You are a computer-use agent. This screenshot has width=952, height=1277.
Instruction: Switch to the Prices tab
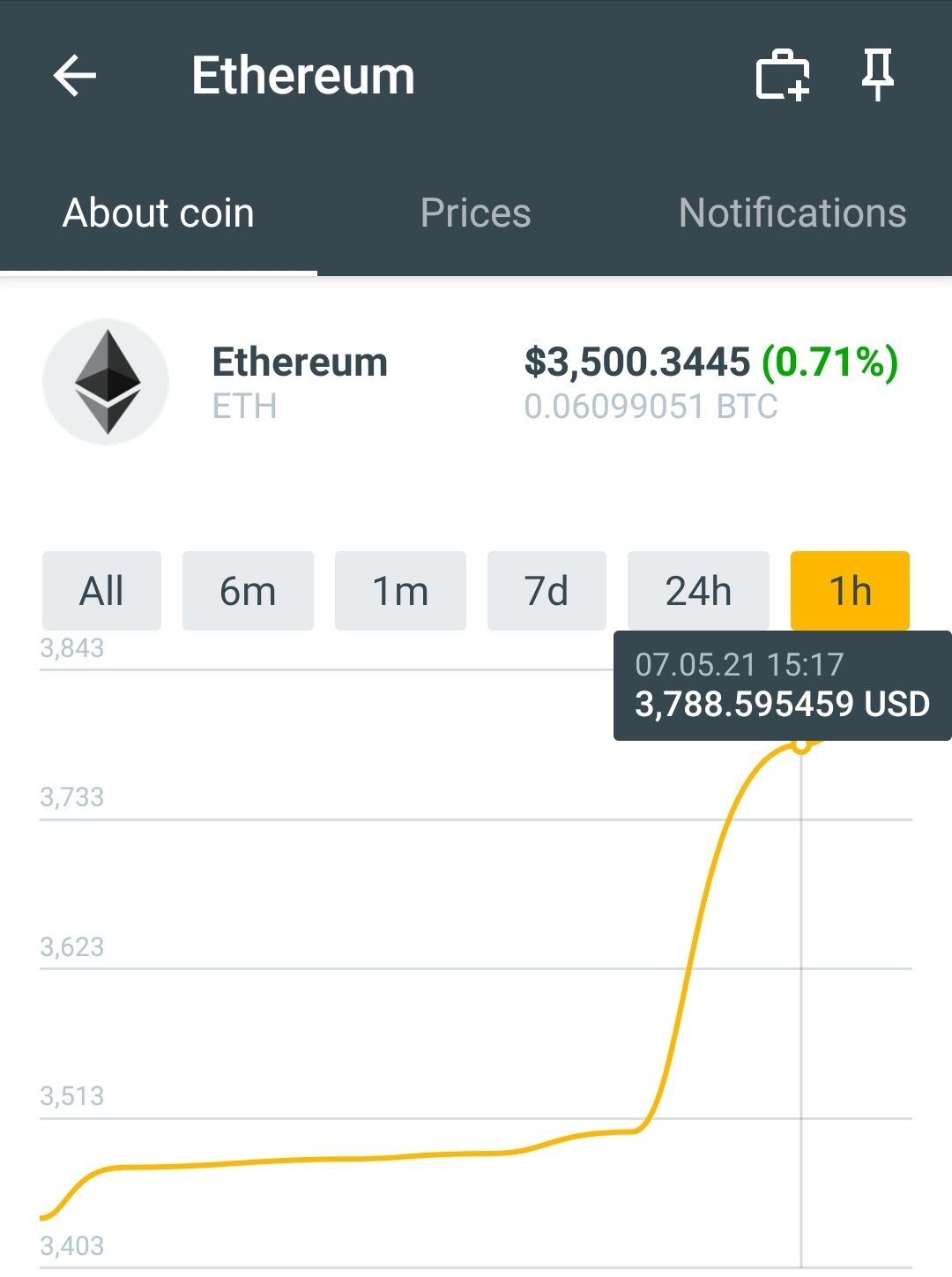(x=475, y=213)
